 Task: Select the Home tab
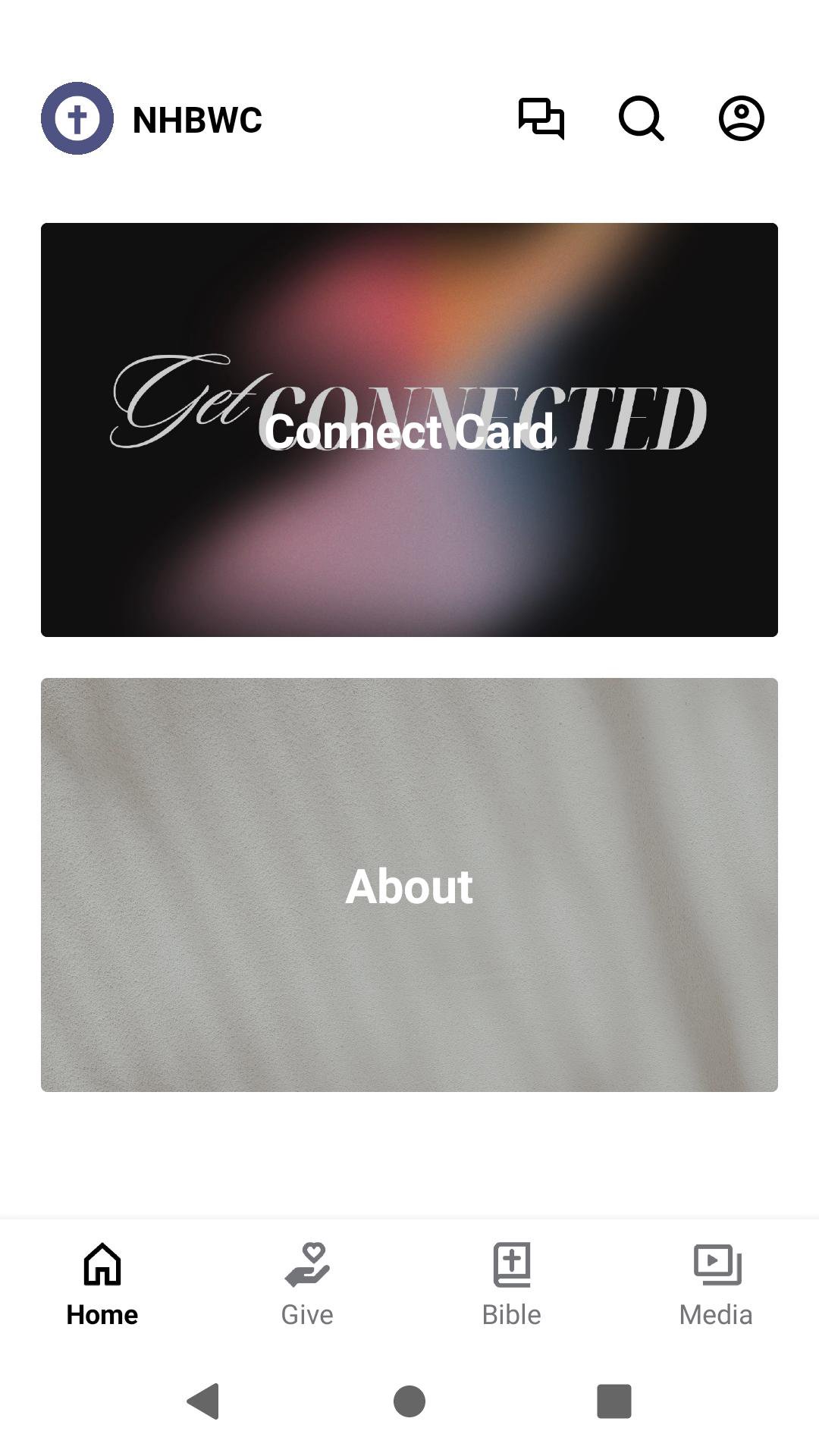[102, 1285]
